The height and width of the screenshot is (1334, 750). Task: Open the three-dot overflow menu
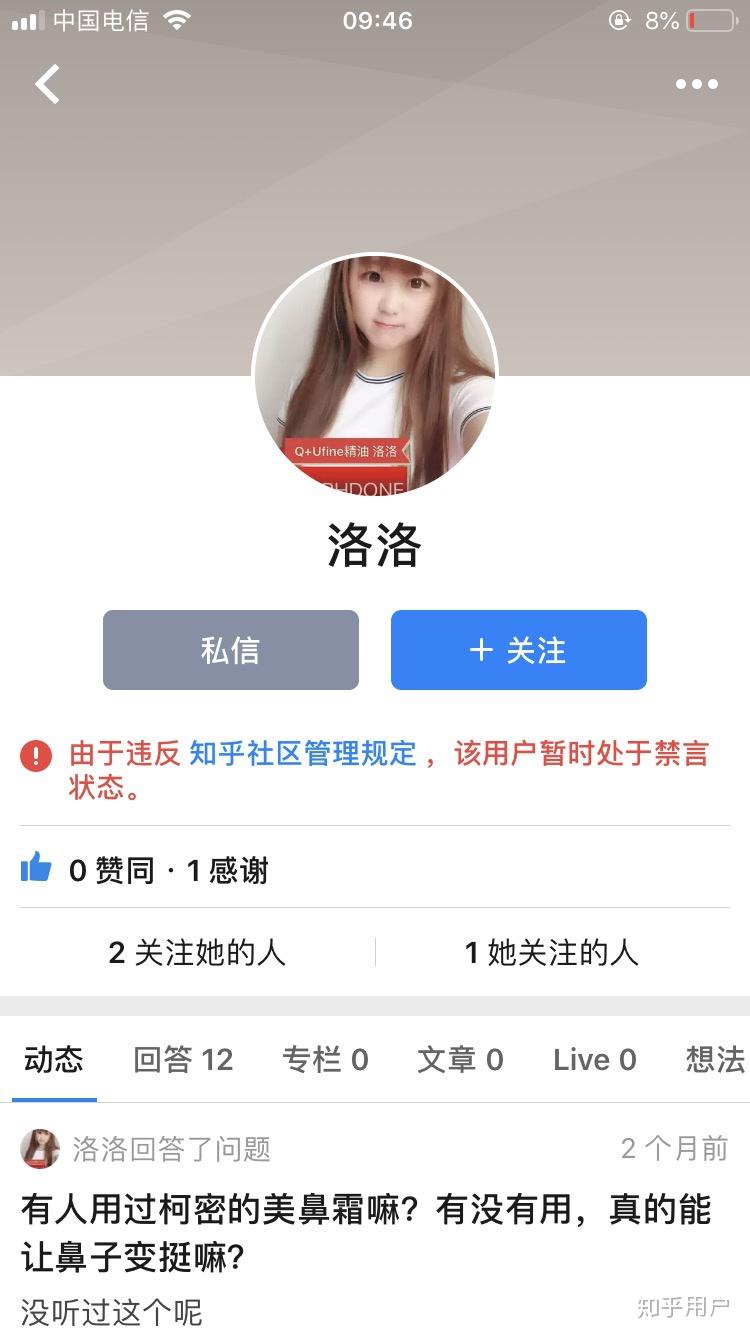click(x=696, y=85)
